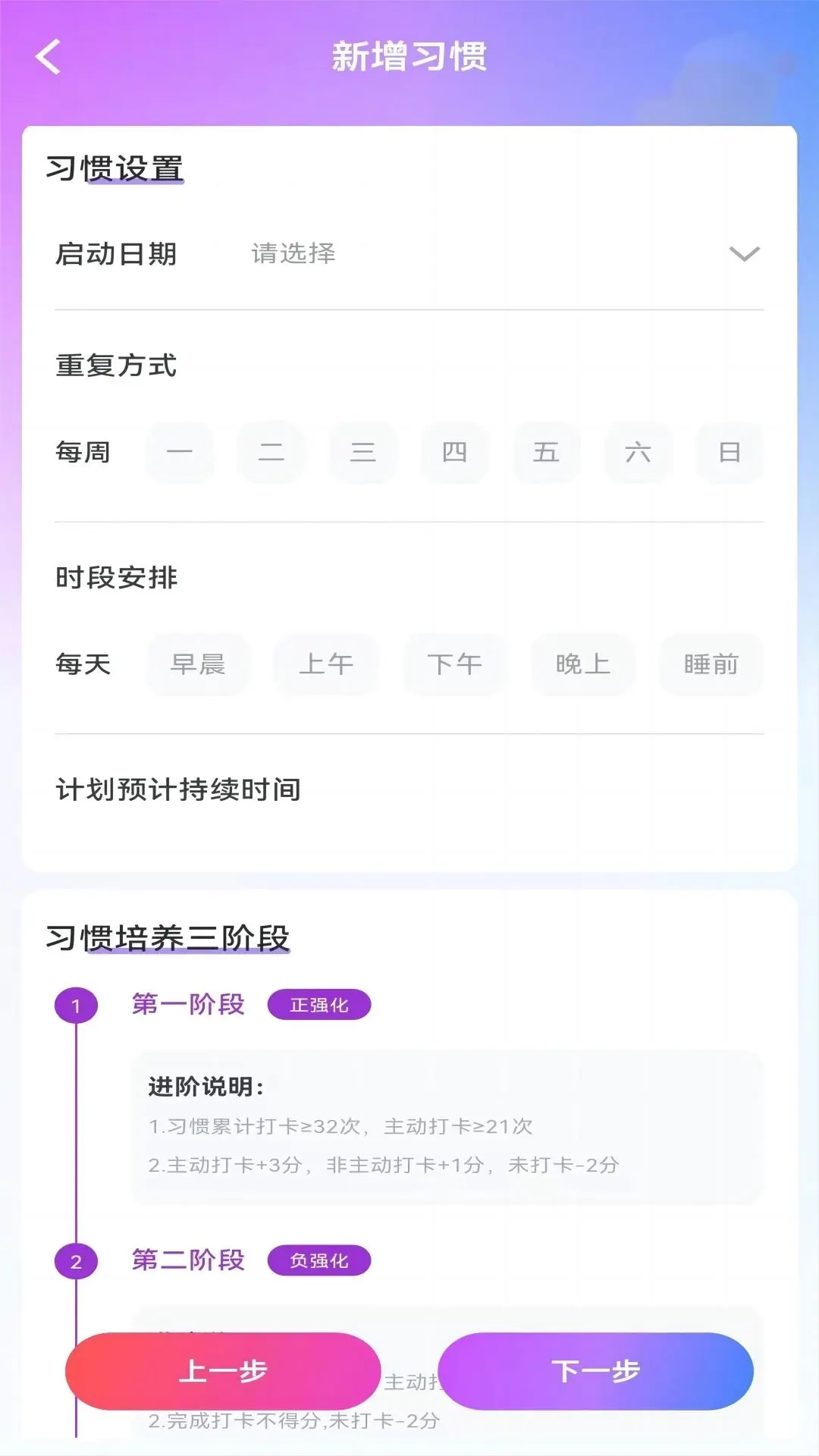Select Monday (一) in repeat days

pyautogui.click(x=180, y=453)
